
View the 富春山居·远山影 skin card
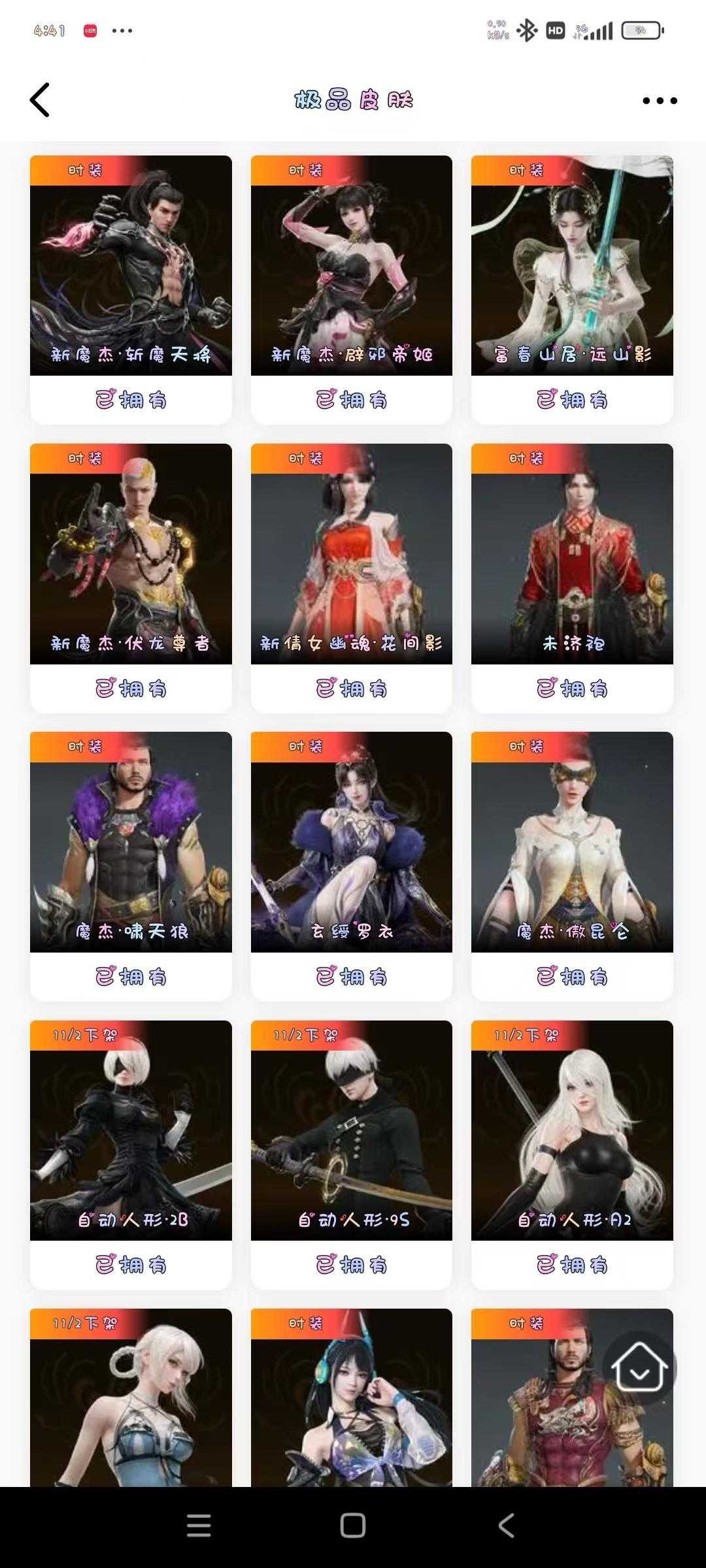tap(572, 266)
